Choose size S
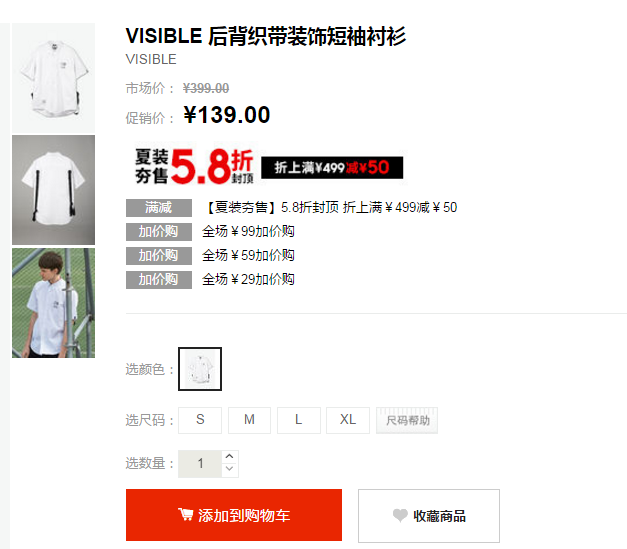The width and height of the screenshot is (627, 549). coord(200,420)
